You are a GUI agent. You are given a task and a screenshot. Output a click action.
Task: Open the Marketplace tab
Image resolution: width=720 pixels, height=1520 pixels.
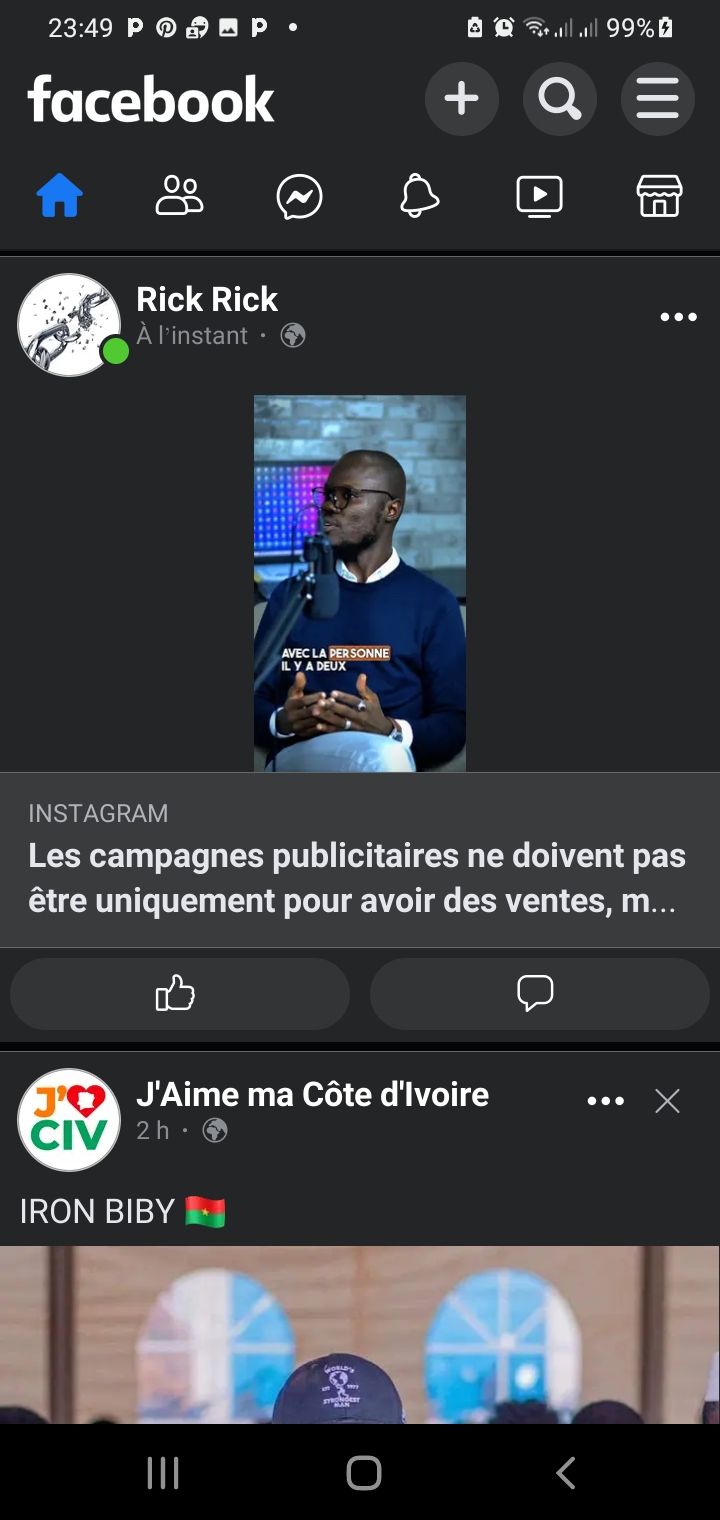coord(660,196)
